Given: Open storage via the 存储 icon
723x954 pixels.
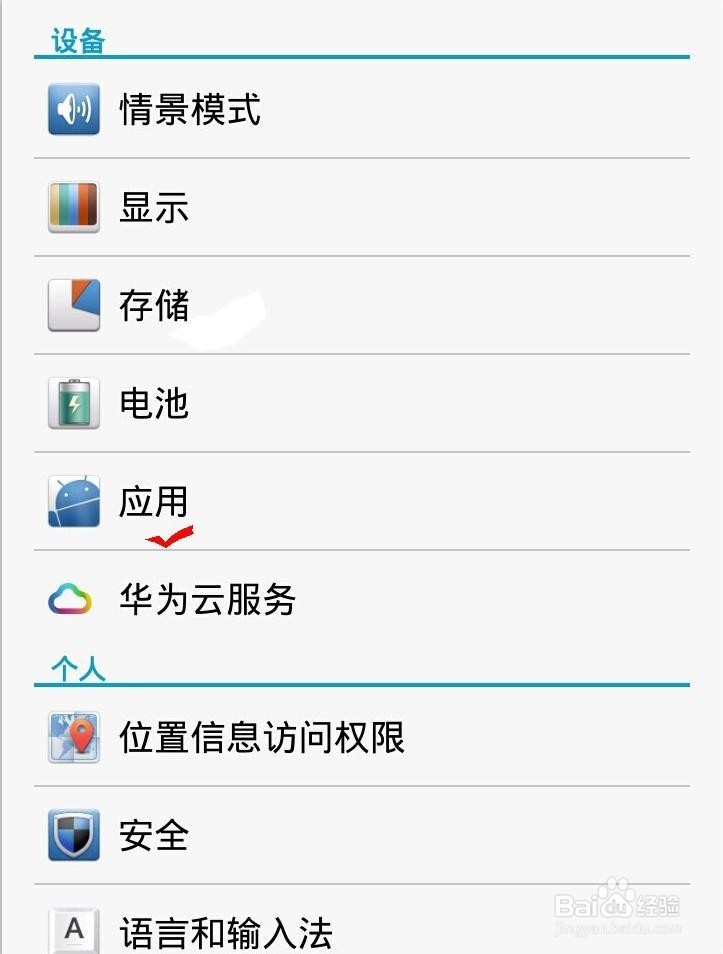Looking at the screenshot, I should 72,305.
